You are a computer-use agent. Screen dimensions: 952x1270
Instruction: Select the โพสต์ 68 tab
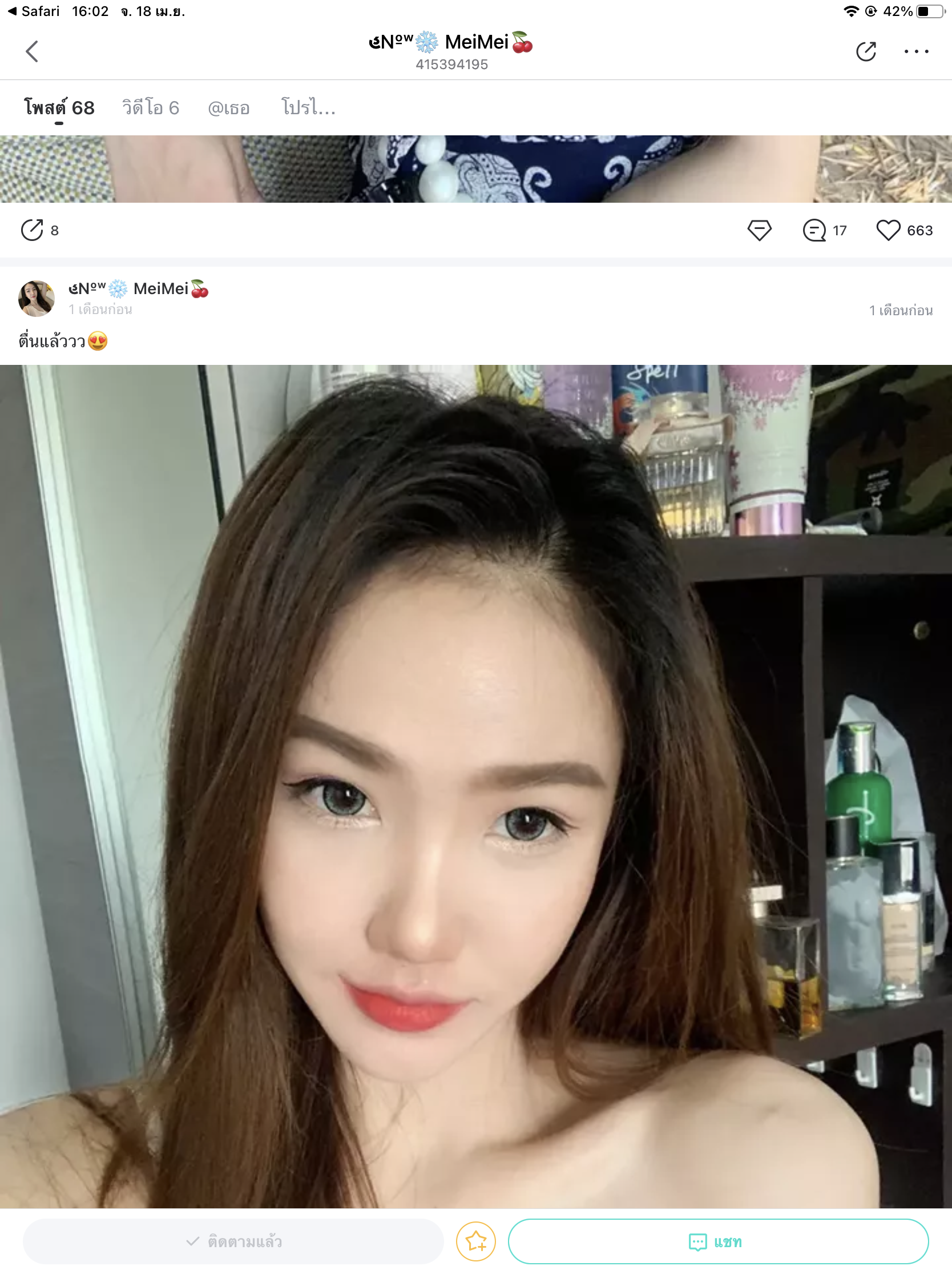[x=59, y=108]
